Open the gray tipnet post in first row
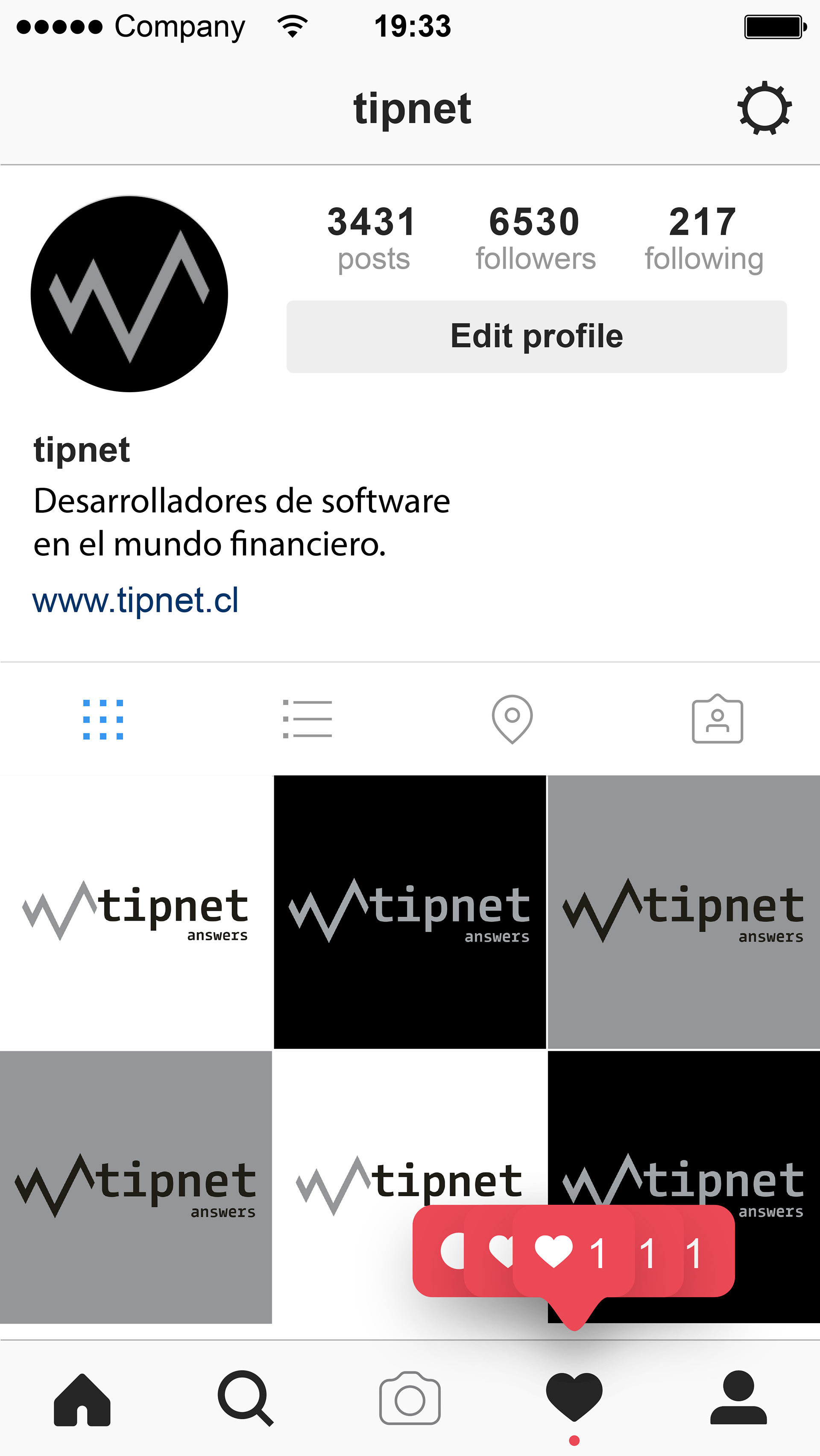820x1456 pixels. pos(684,912)
